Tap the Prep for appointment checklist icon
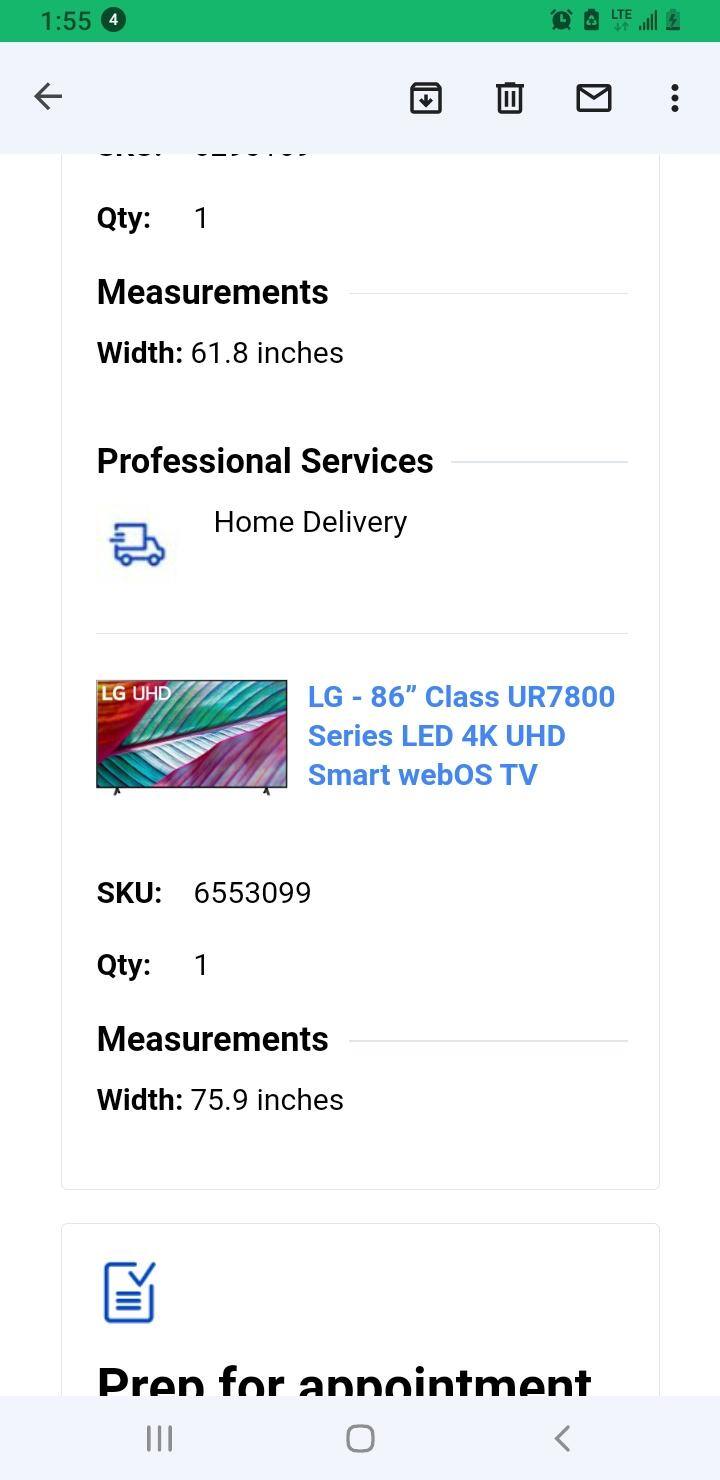 tap(126, 1291)
